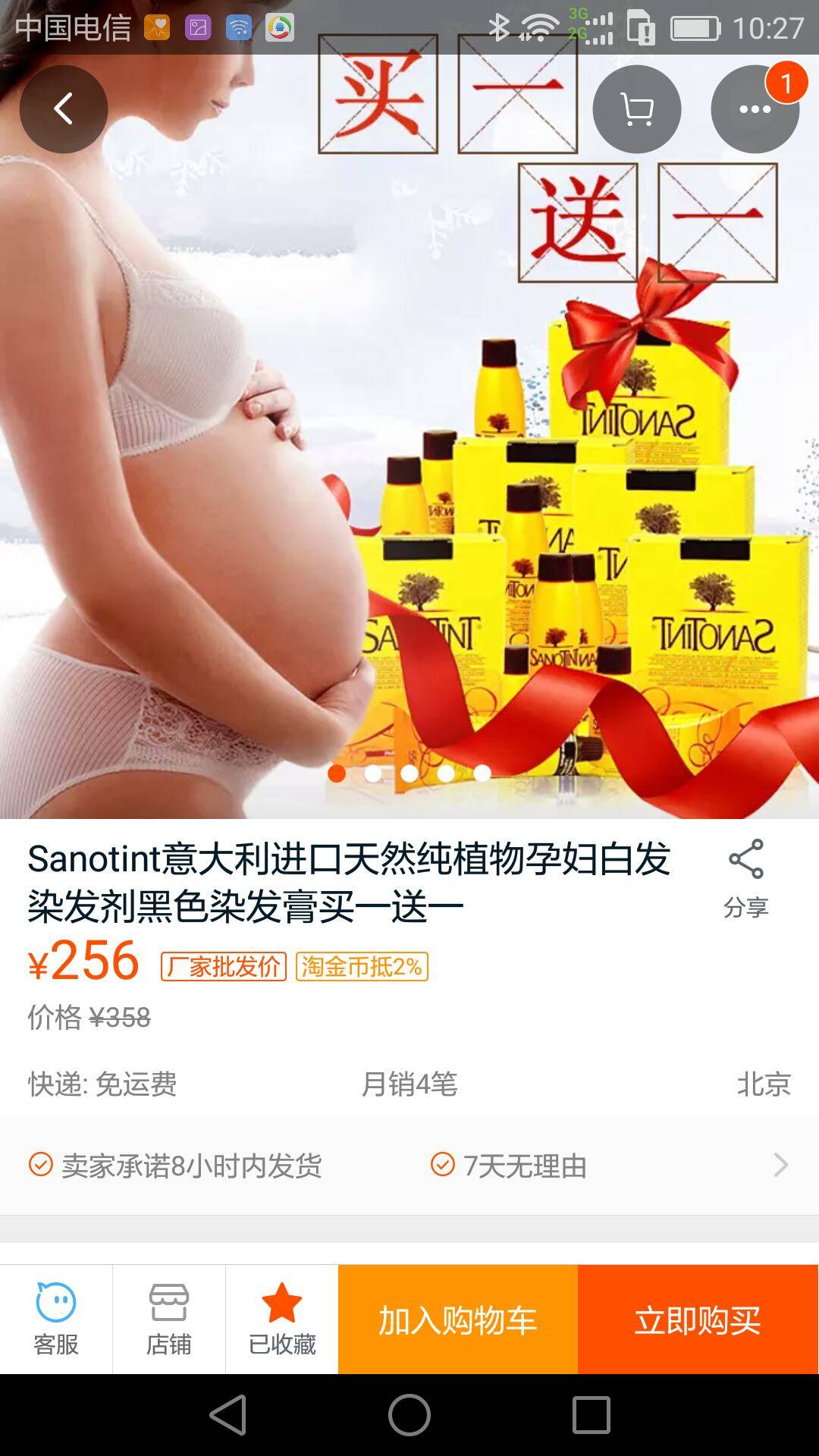This screenshot has height=1456, width=819.
Task: Expand seller guarantee details row
Action: pyautogui.click(x=780, y=1165)
